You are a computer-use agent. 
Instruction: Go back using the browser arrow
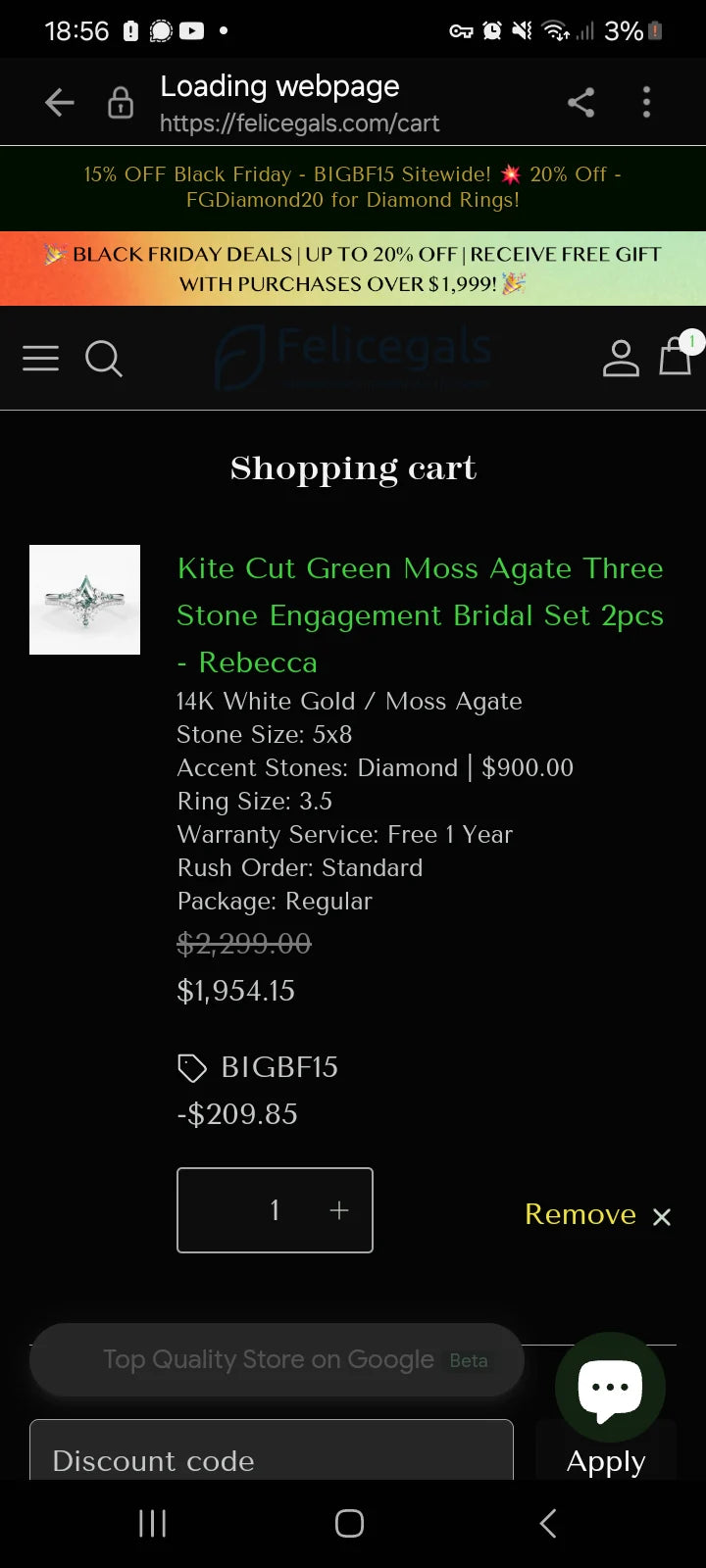click(60, 102)
